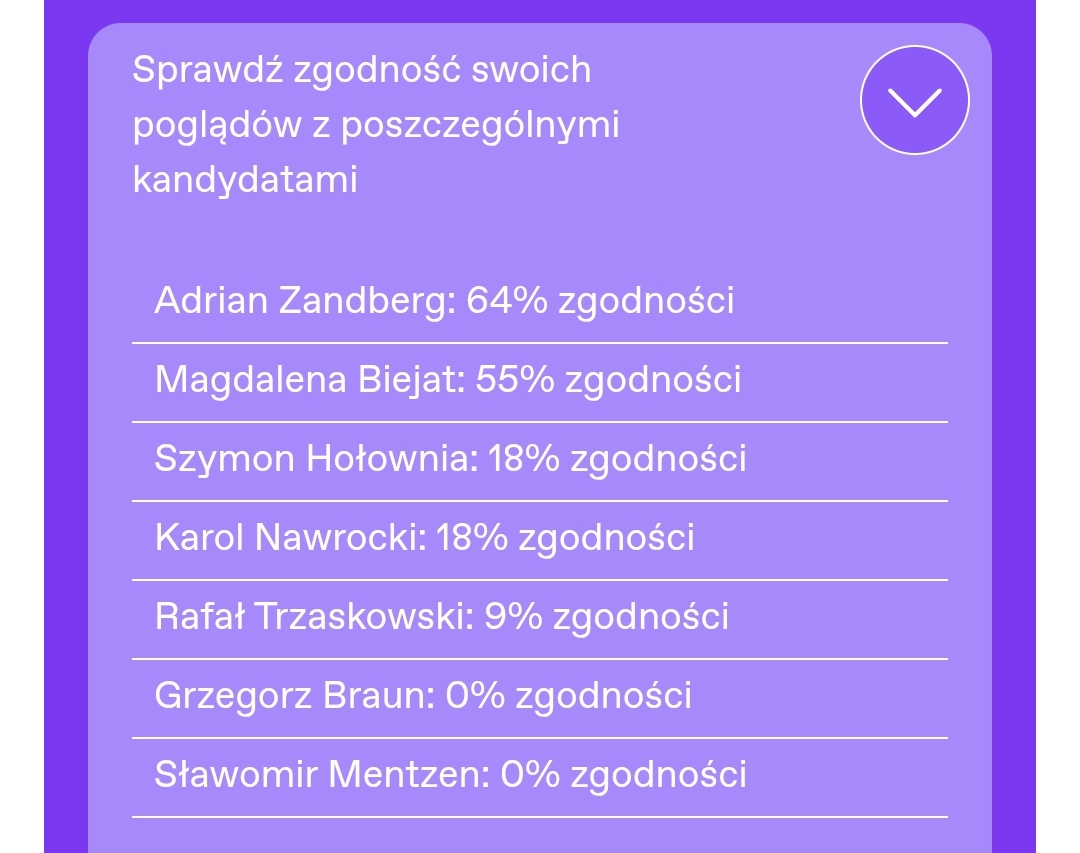Collapse the candidate agreement list chevron
Screen dimensions: 1080x853
(x=914, y=101)
